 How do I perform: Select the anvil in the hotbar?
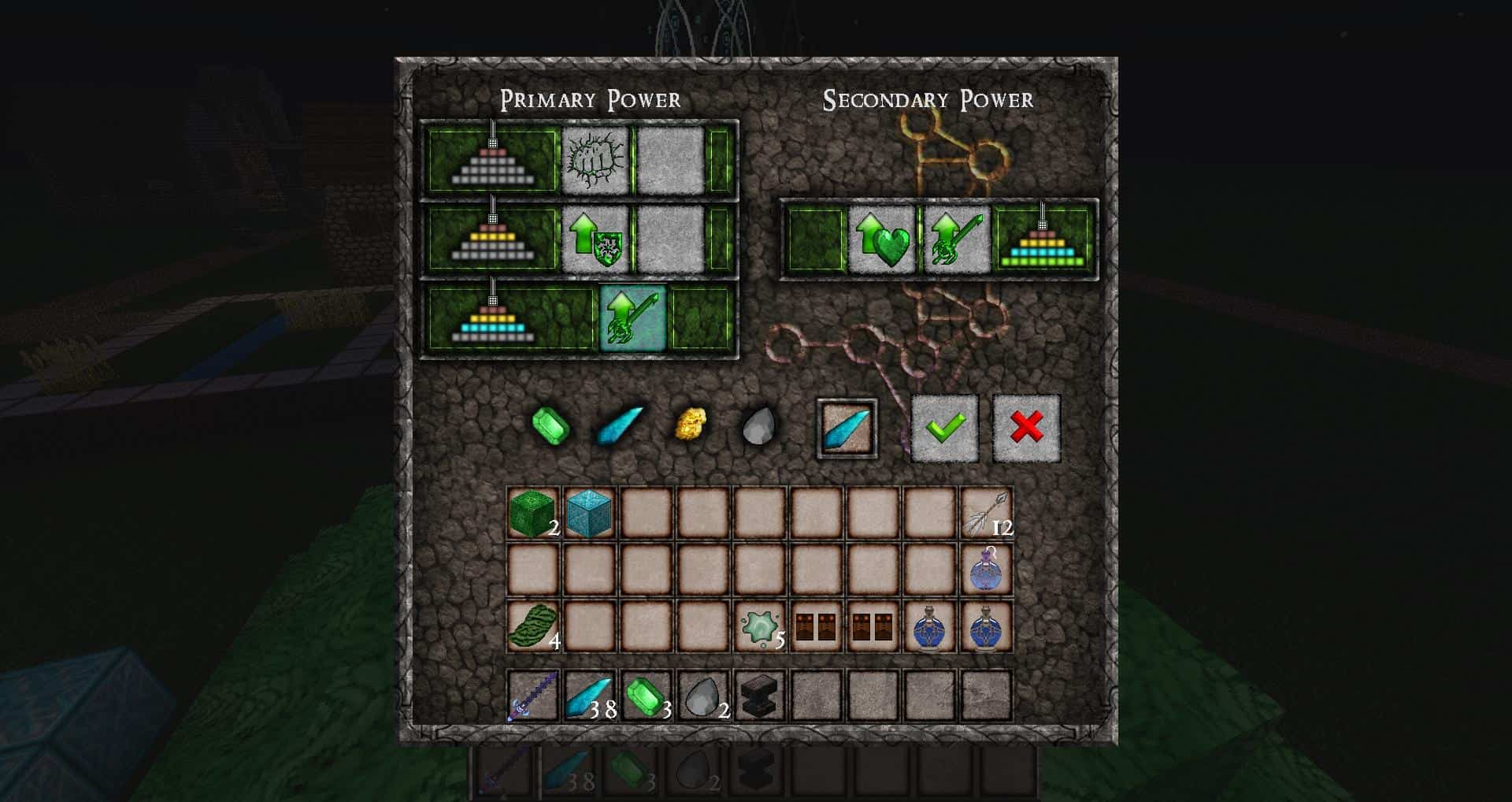coord(759,696)
